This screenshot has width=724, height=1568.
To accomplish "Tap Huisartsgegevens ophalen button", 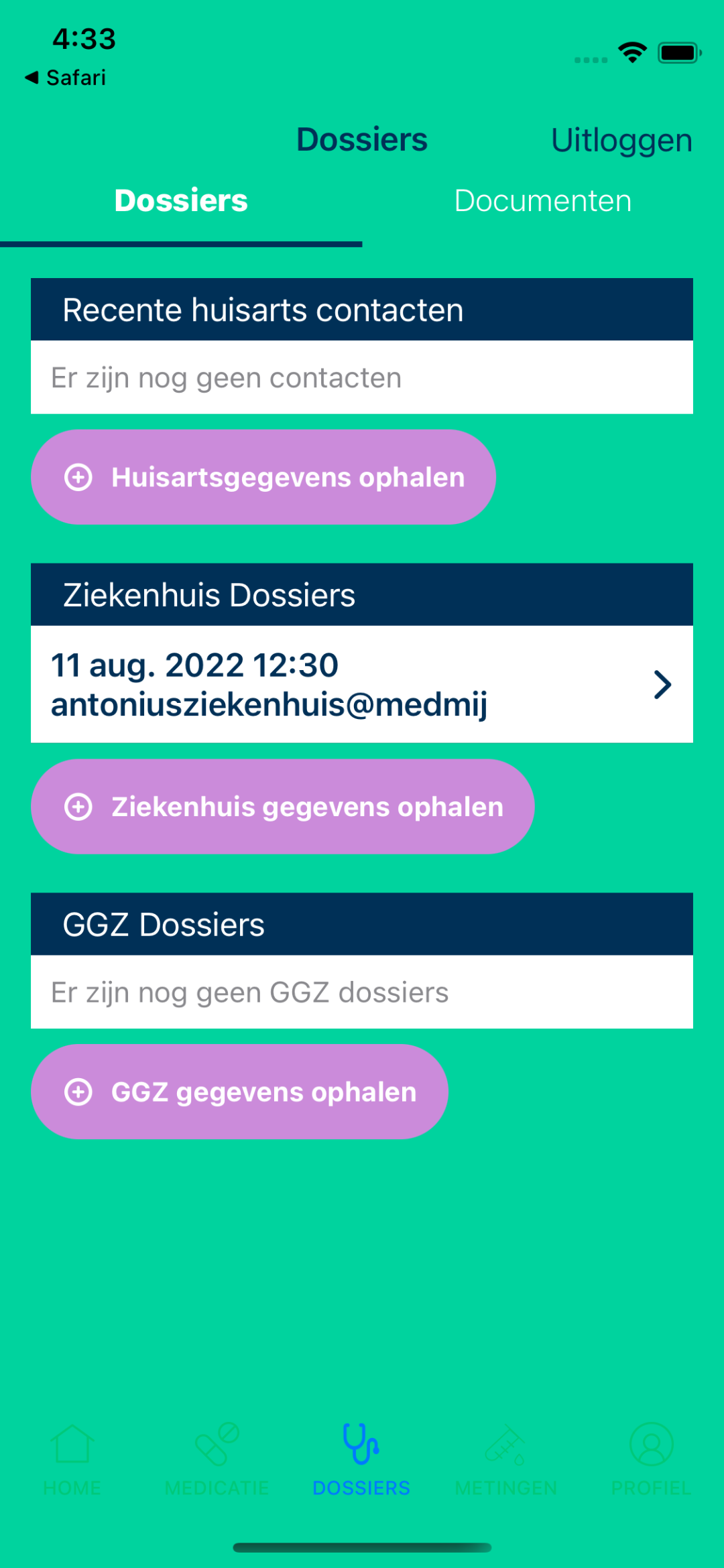I will coord(263,477).
